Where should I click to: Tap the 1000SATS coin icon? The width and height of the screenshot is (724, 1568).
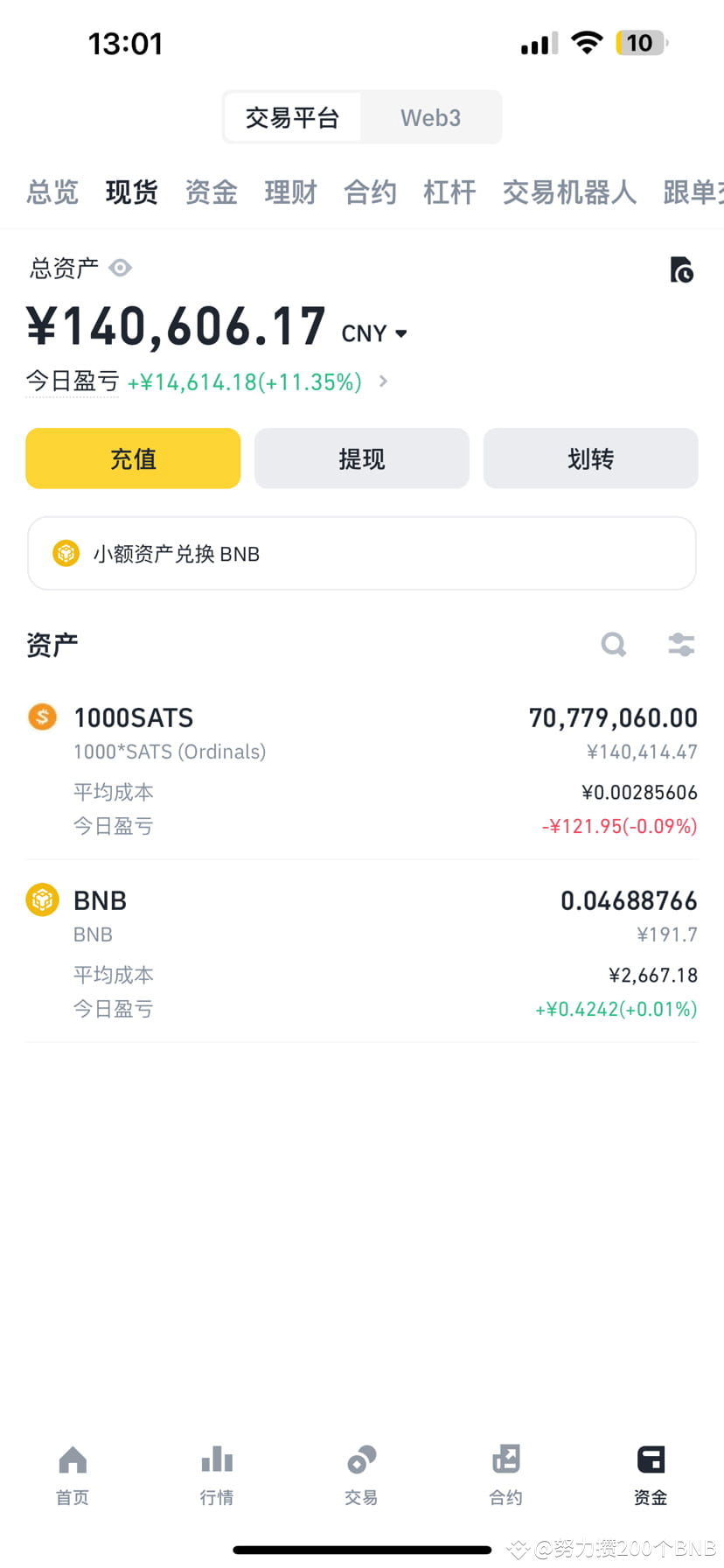pyautogui.click(x=42, y=717)
